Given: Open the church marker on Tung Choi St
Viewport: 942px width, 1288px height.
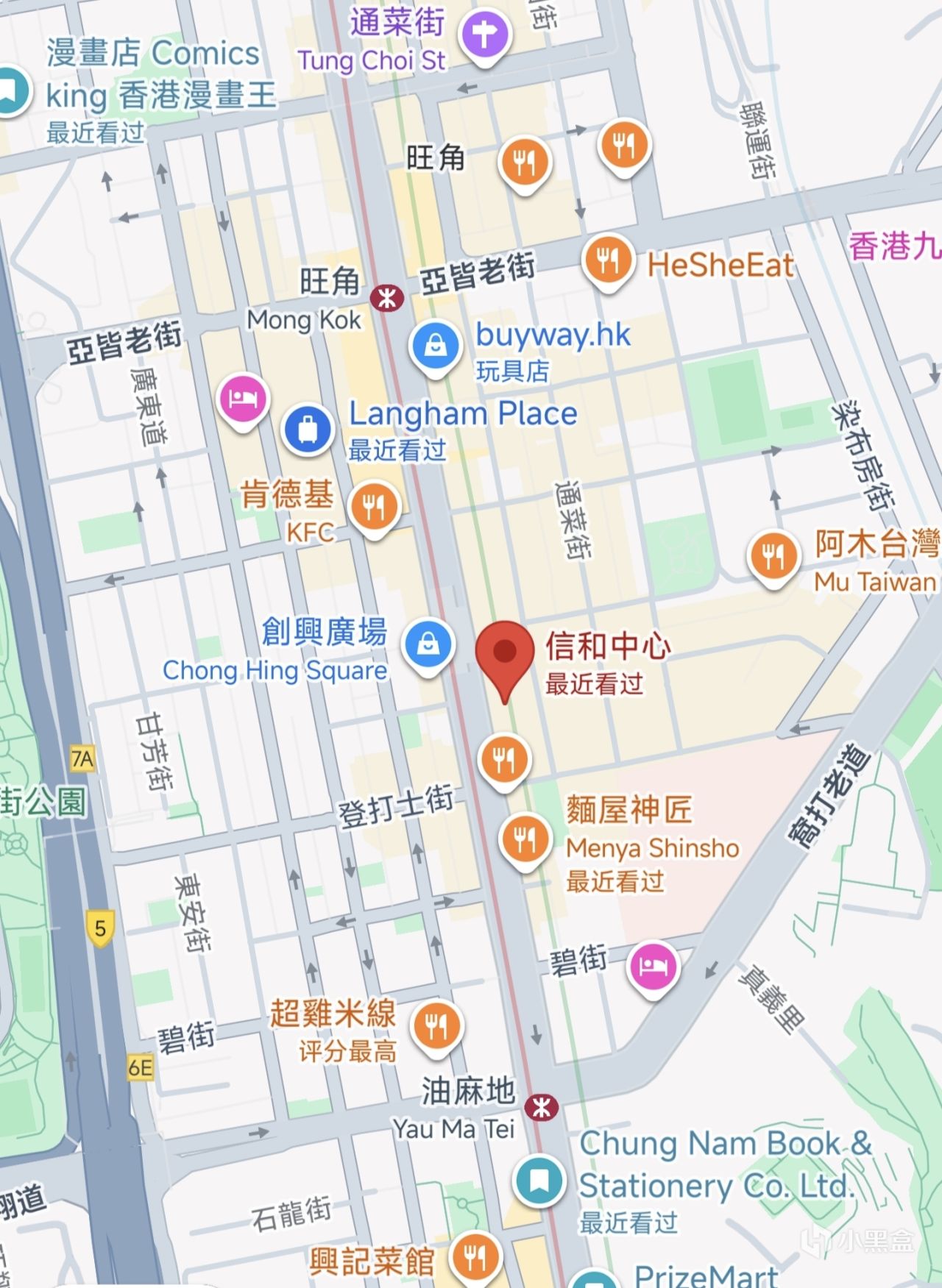Looking at the screenshot, I should [484, 34].
